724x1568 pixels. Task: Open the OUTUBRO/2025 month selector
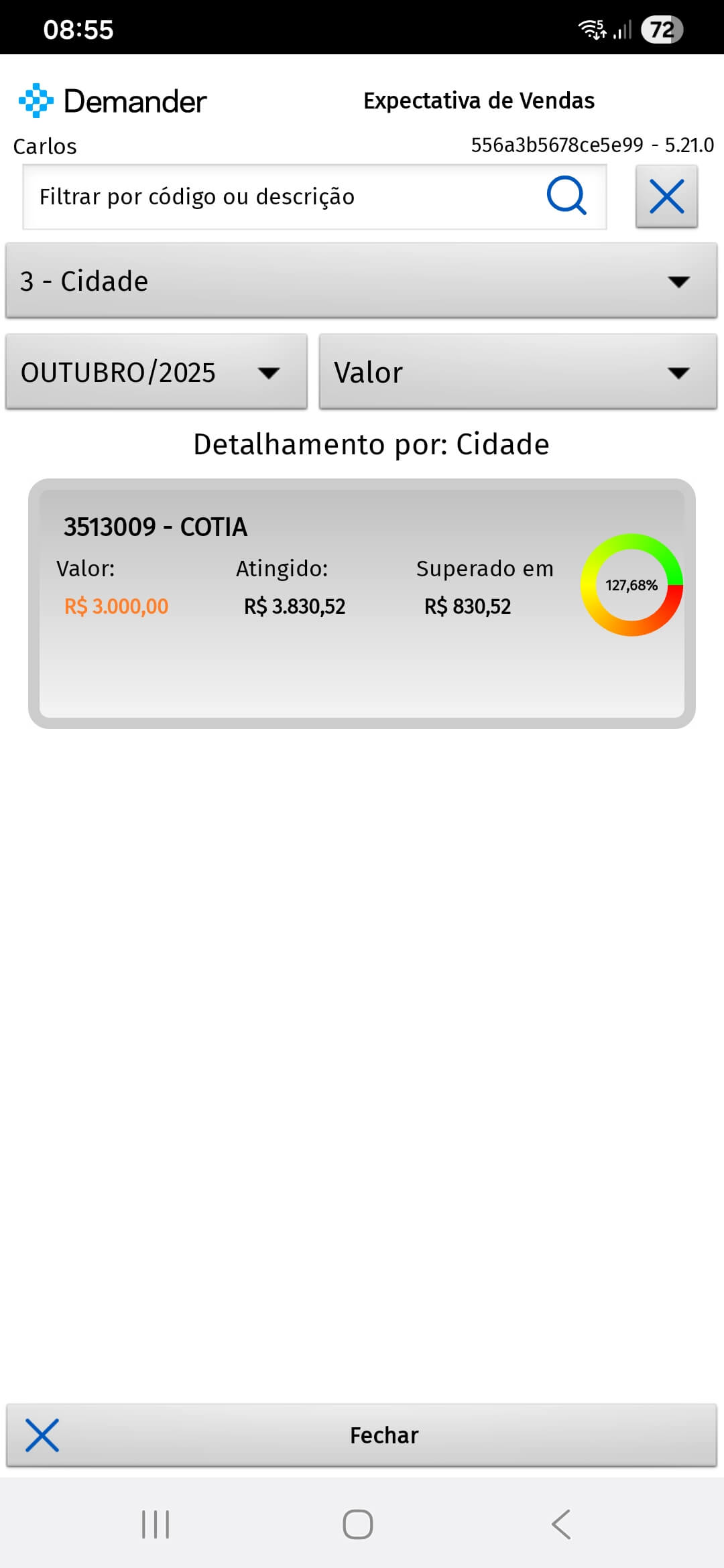point(156,373)
